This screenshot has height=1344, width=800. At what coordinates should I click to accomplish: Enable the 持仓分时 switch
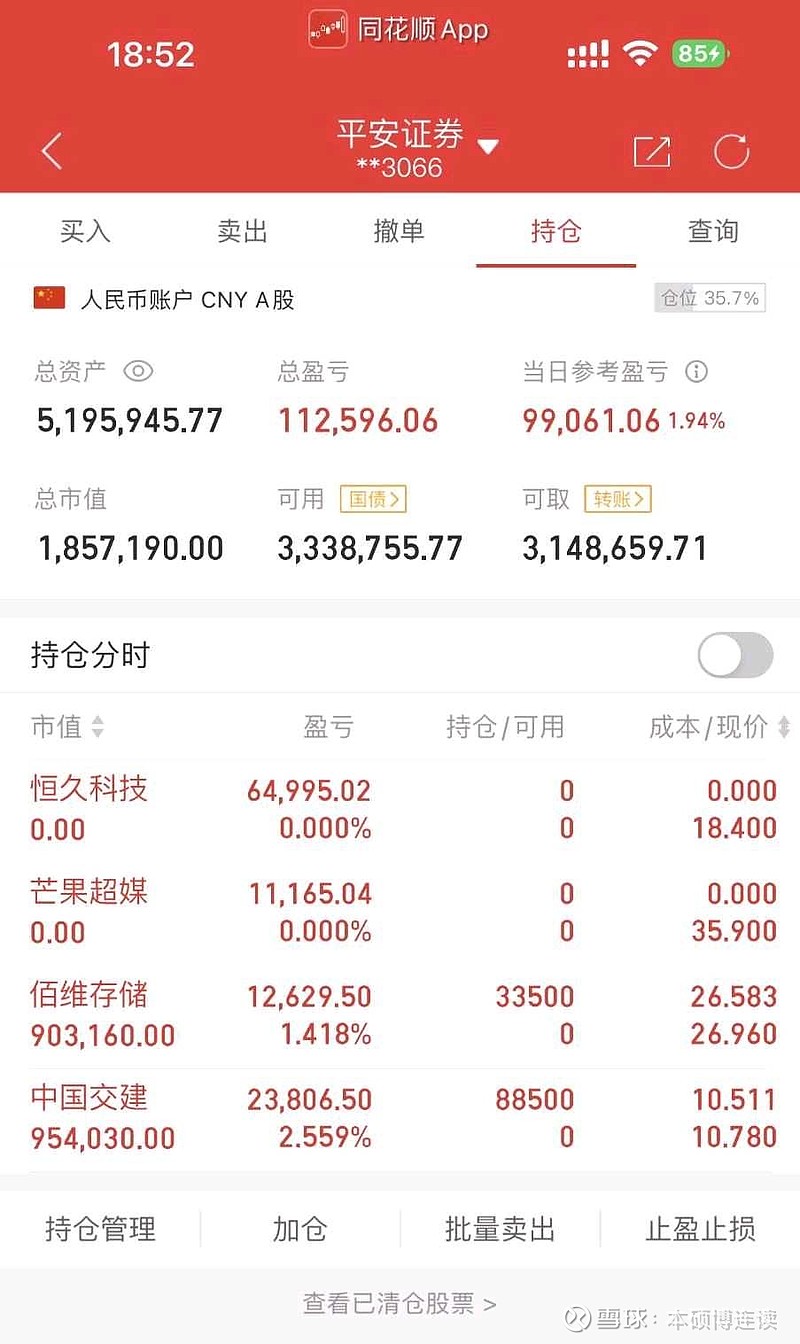735,656
